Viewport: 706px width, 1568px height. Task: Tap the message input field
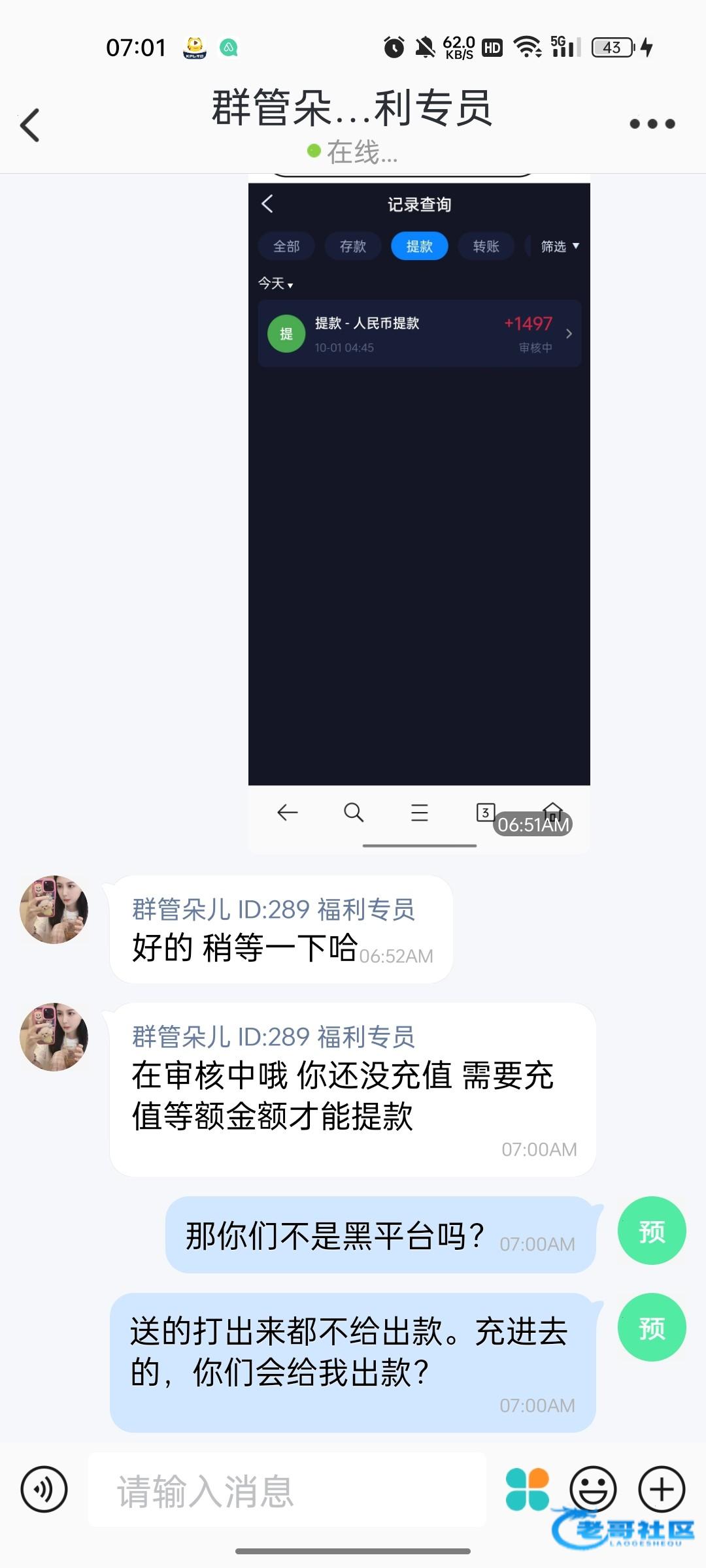[288, 1491]
